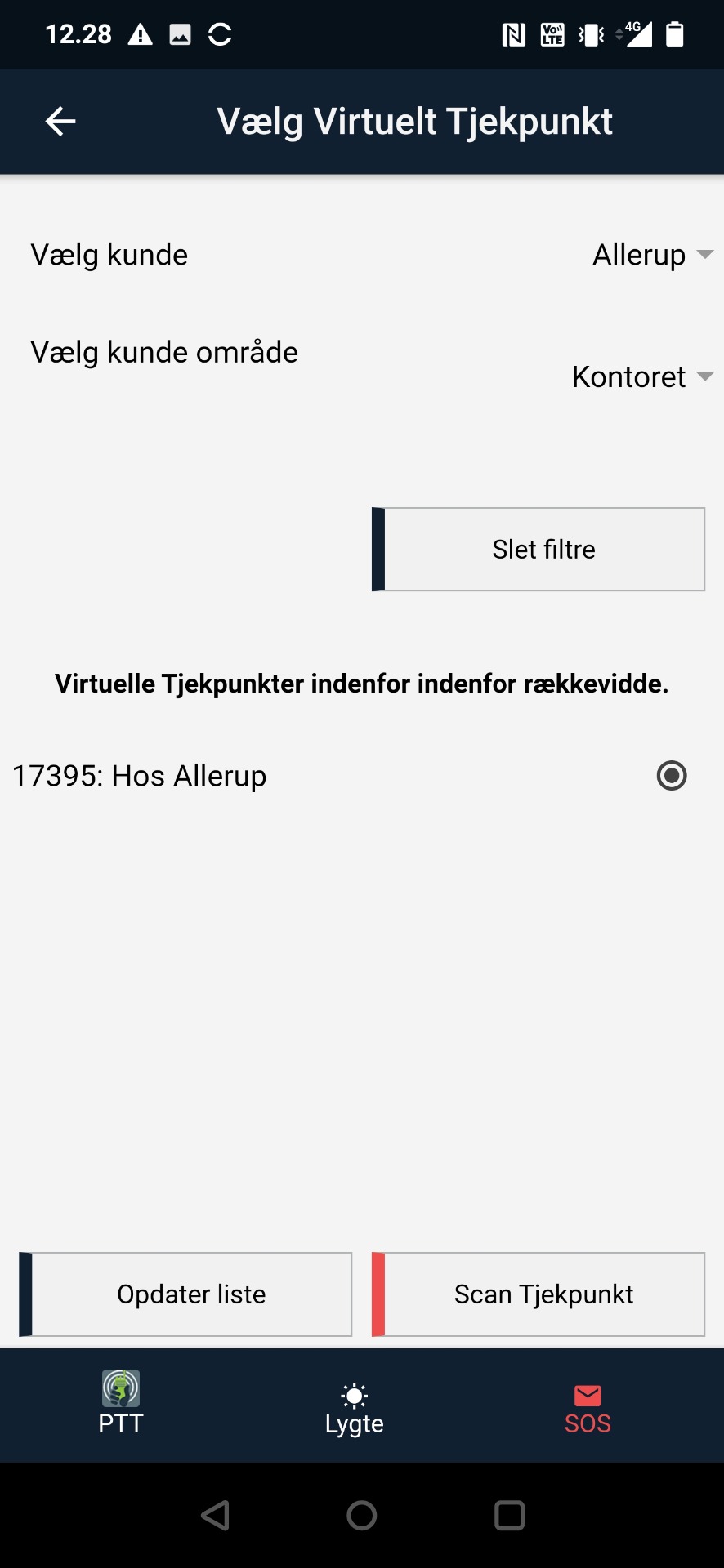Turn on the Lygte flashlight
The height and width of the screenshot is (1568, 724).
(x=354, y=1410)
